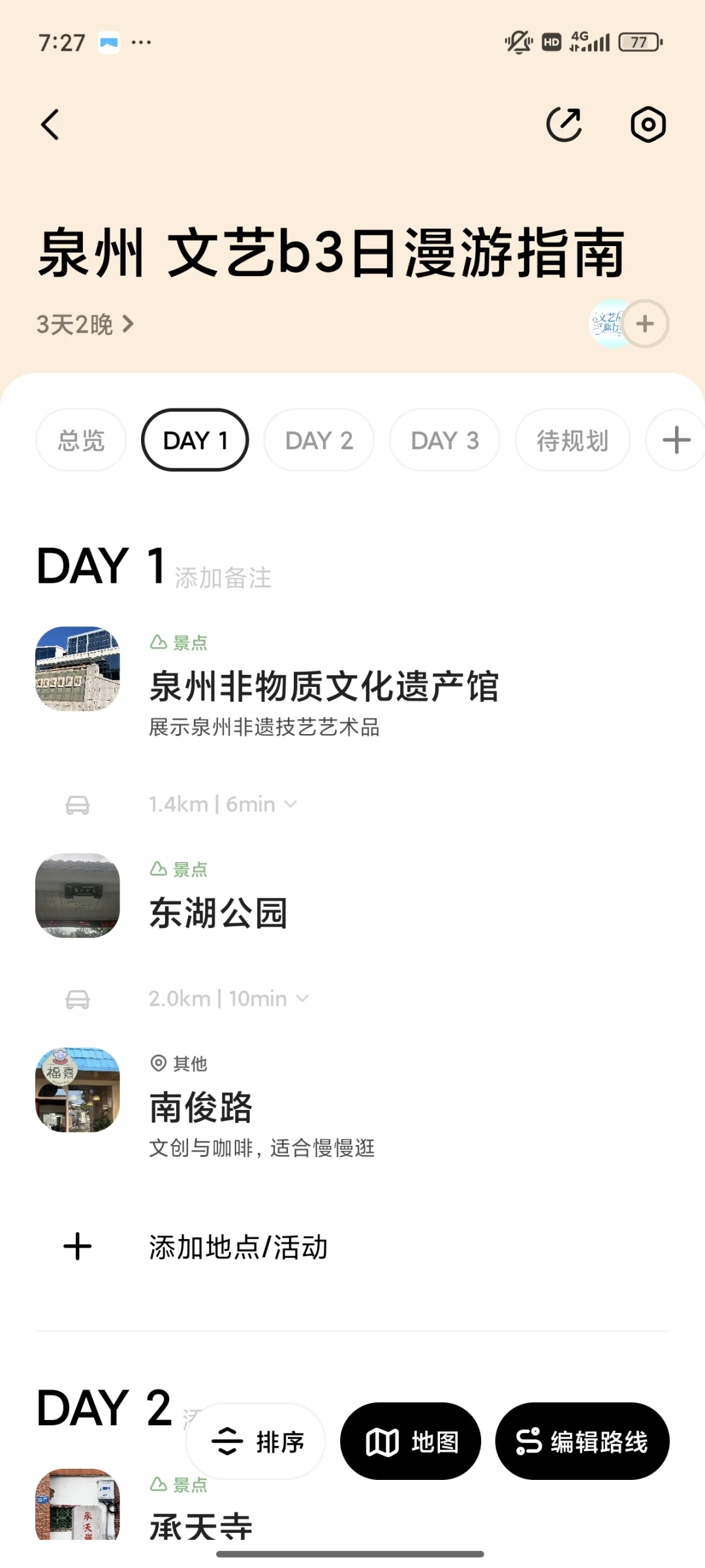Viewport: 705px width, 1568px height.
Task: Select the DAY 1 tab
Action: pyautogui.click(x=195, y=440)
